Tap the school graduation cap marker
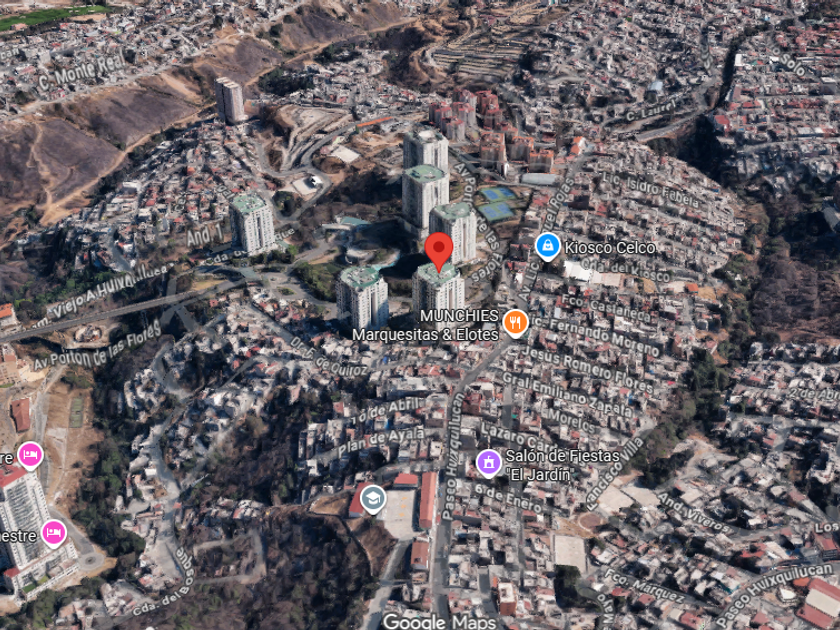 pos(373,499)
